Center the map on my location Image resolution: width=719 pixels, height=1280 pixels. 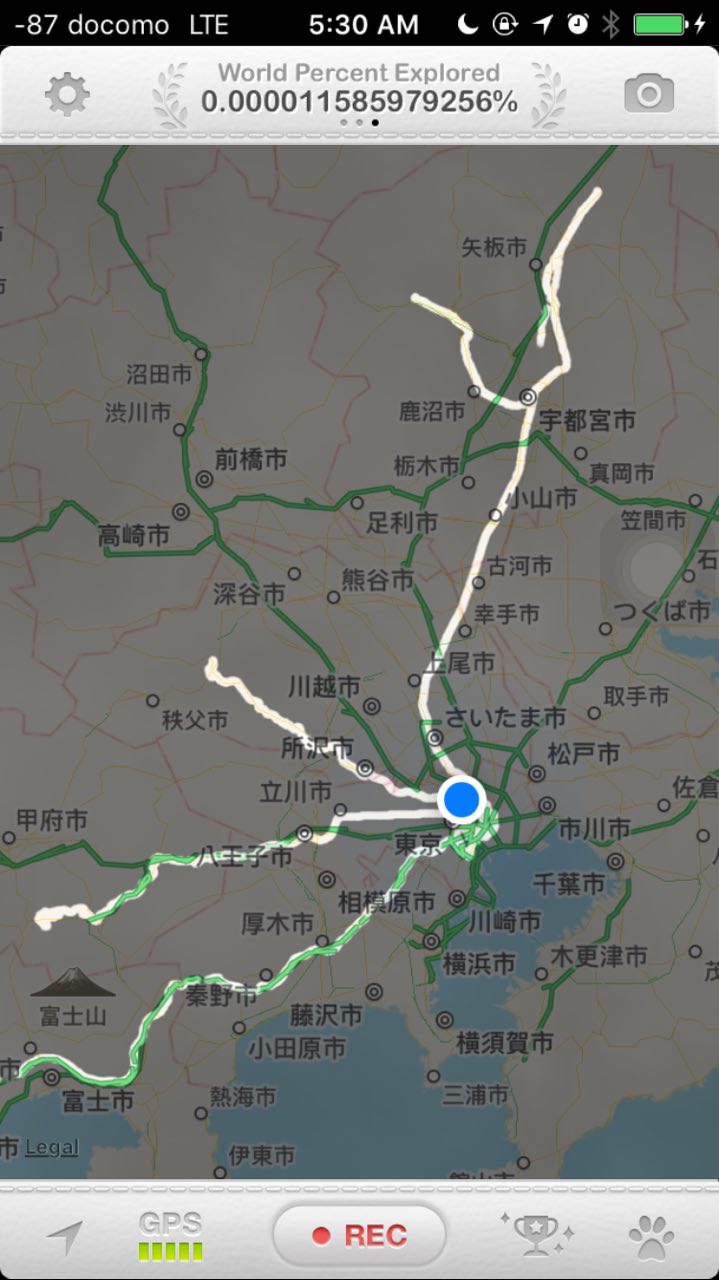pyautogui.click(x=65, y=1237)
